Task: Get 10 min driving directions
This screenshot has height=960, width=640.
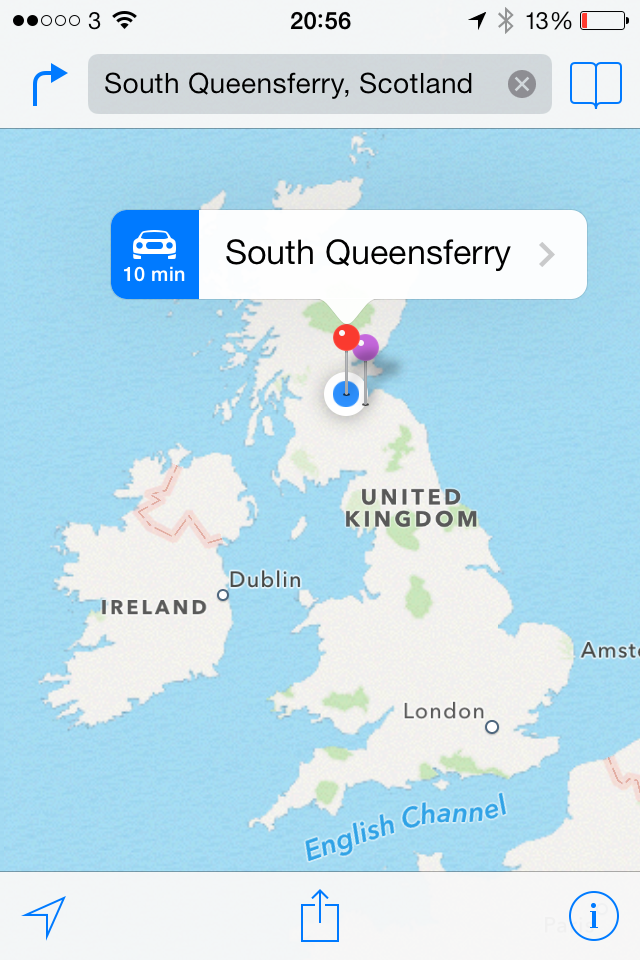Action: 155,255
